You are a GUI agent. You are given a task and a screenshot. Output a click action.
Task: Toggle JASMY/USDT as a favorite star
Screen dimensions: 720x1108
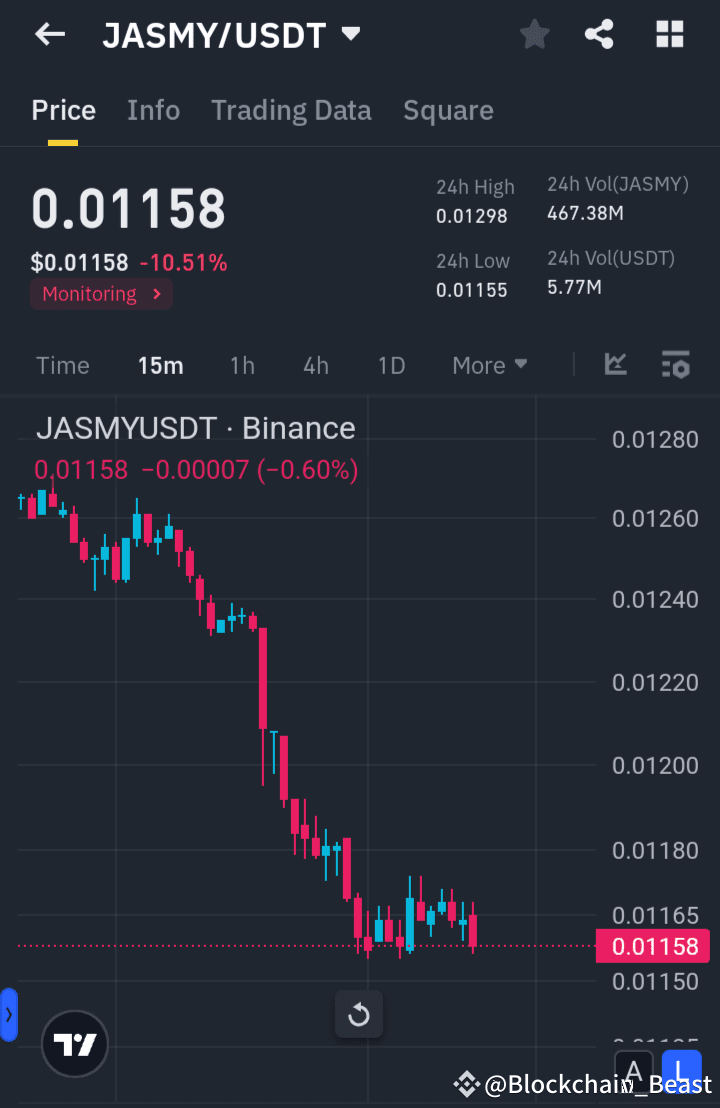(x=534, y=34)
